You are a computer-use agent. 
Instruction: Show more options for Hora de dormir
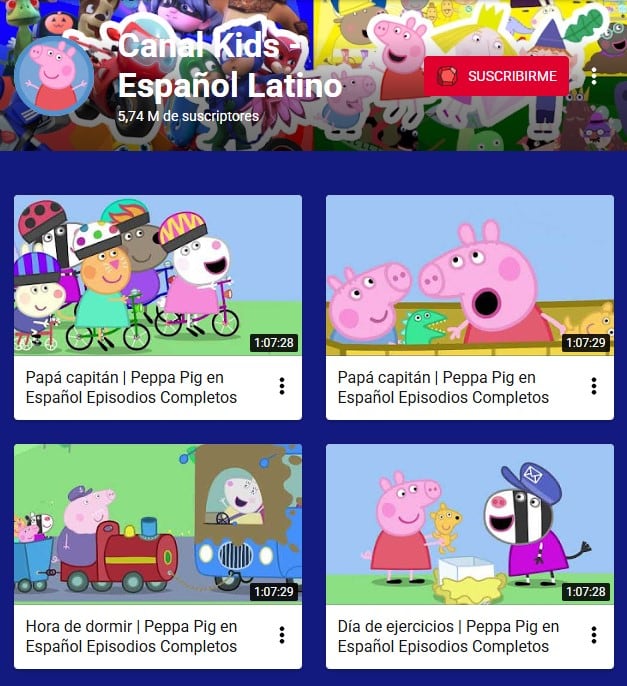(282, 635)
